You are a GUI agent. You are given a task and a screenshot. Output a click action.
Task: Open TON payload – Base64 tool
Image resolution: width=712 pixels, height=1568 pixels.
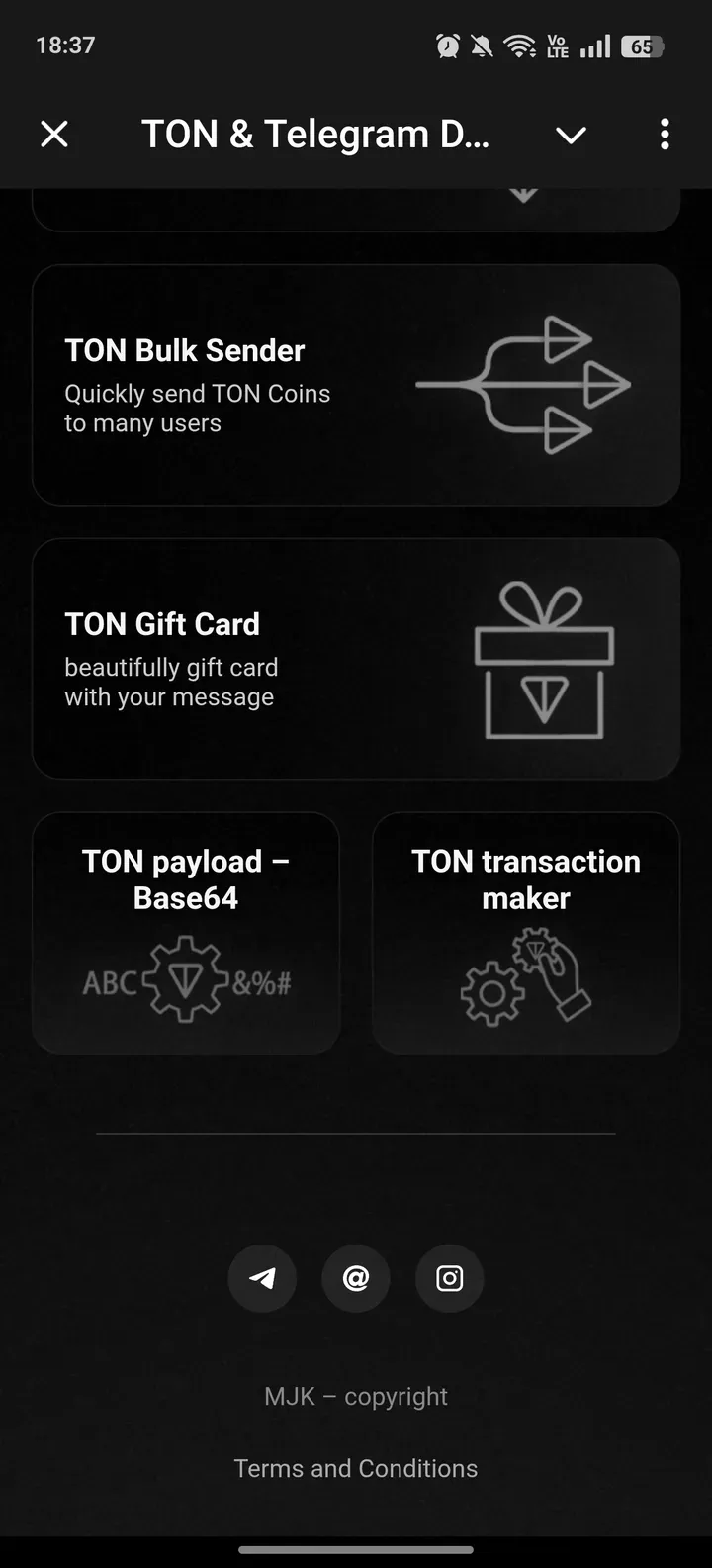click(x=186, y=932)
